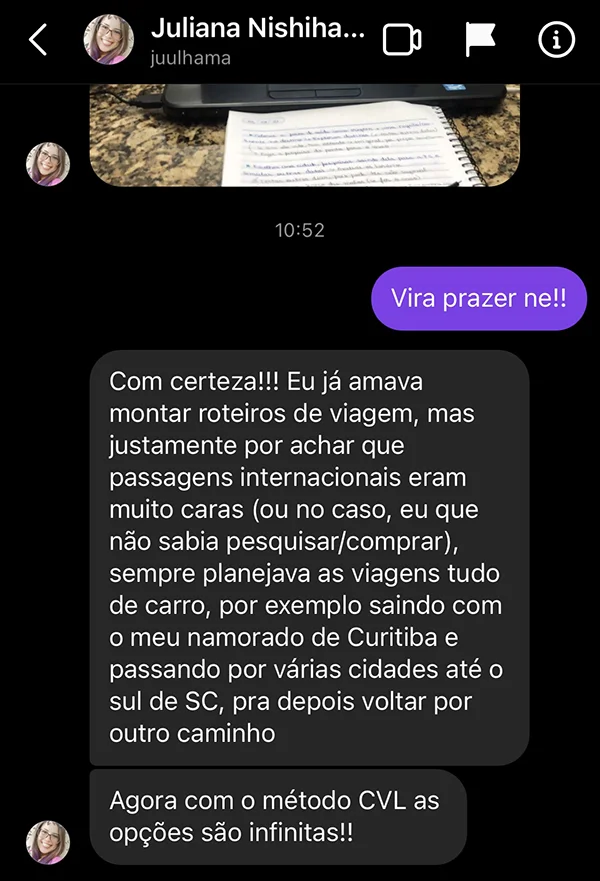600x881 pixels.
Task: Tap the flag icon in the header
Action: (x=480, y=40)
